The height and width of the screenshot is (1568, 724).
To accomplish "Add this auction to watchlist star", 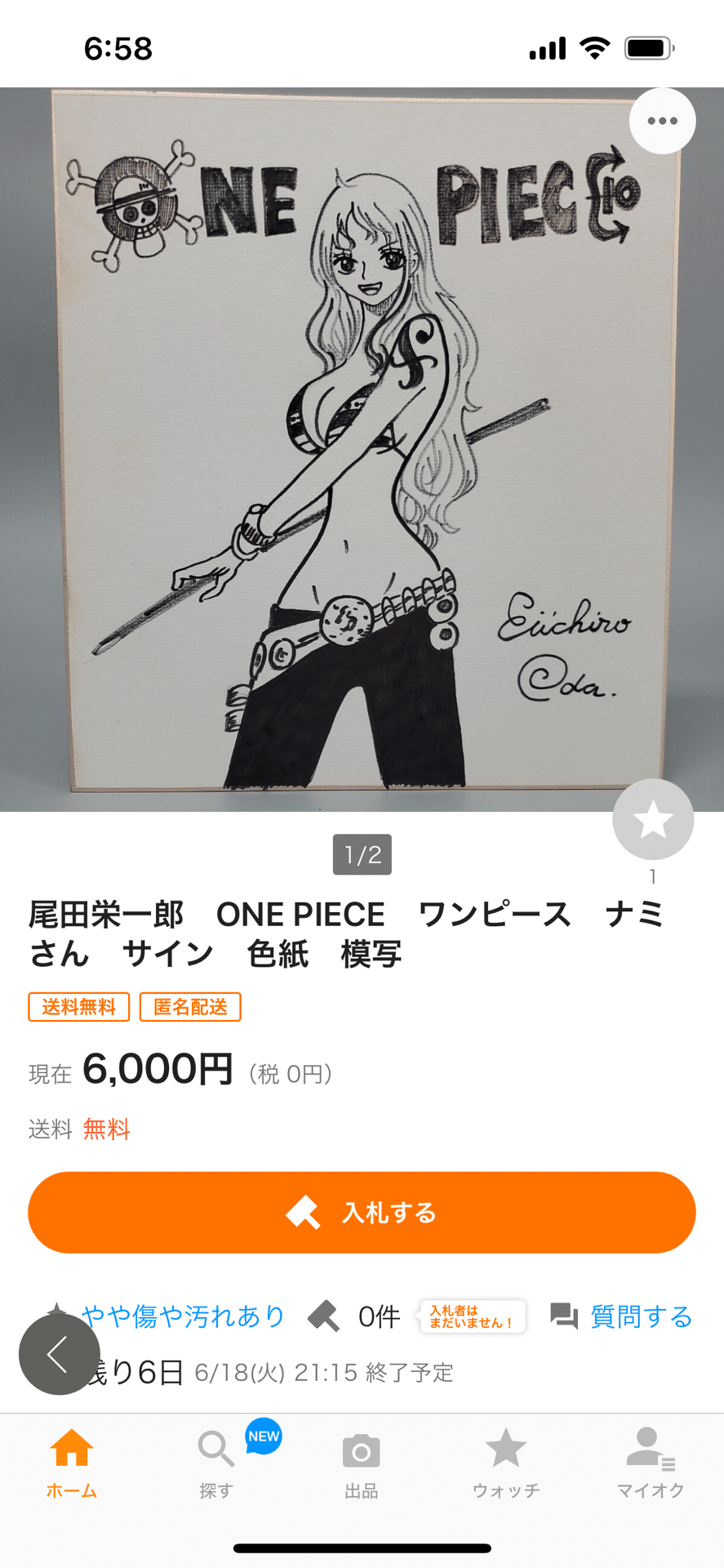I will pos(653,819).
